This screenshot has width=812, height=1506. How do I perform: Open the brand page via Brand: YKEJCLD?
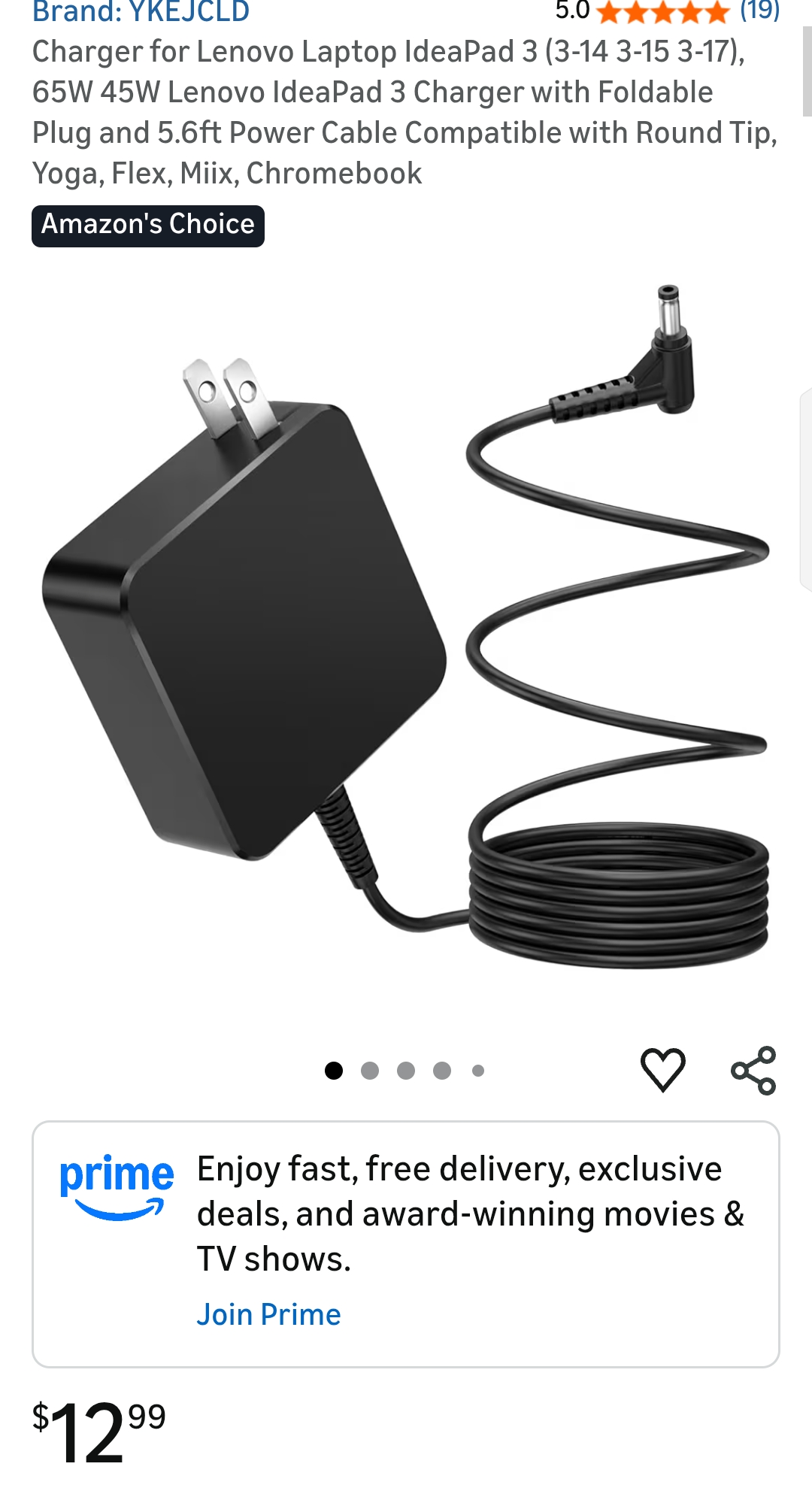point(141,11)
